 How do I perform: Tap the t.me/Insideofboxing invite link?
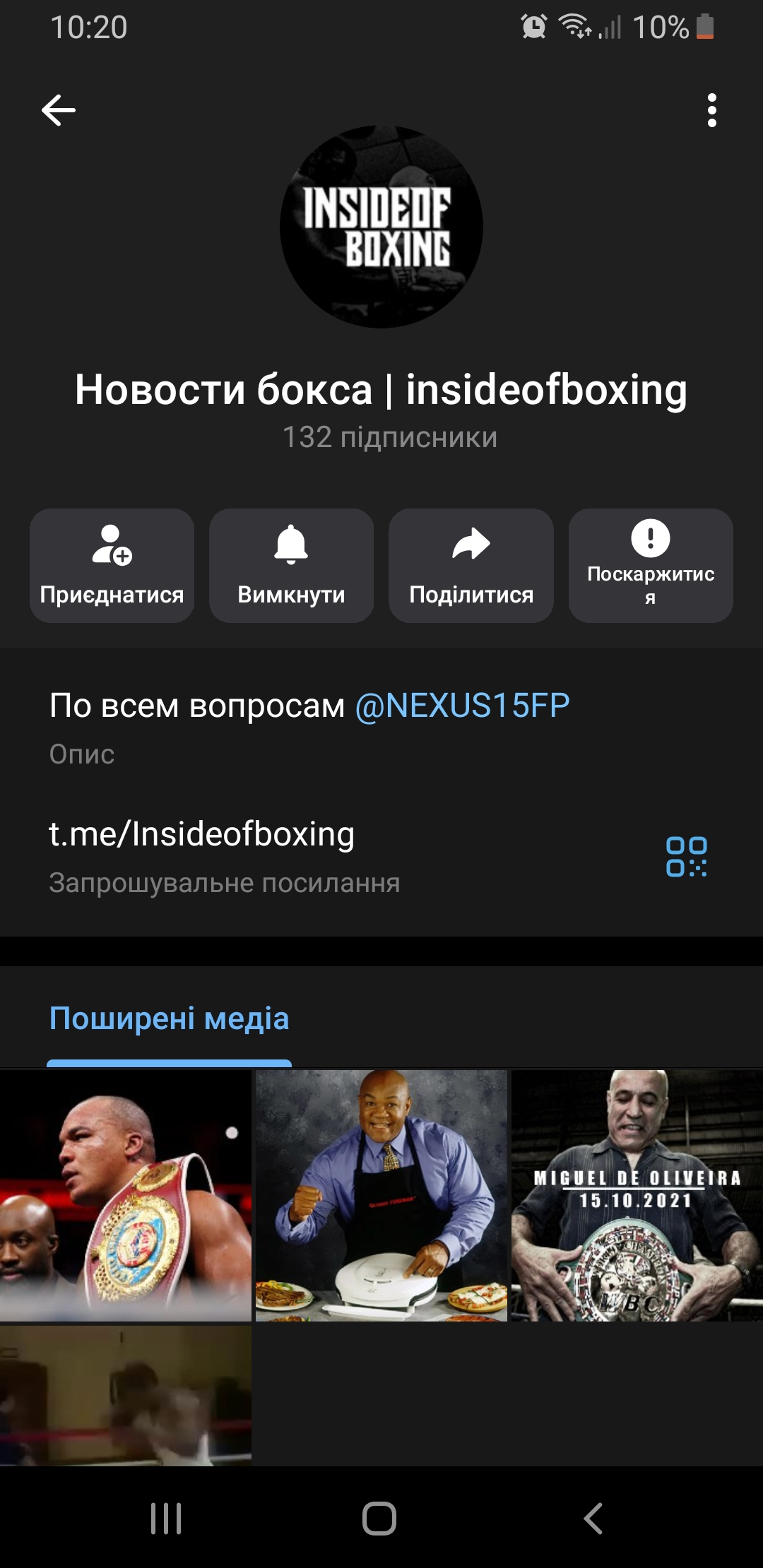(x=202, y=834)
